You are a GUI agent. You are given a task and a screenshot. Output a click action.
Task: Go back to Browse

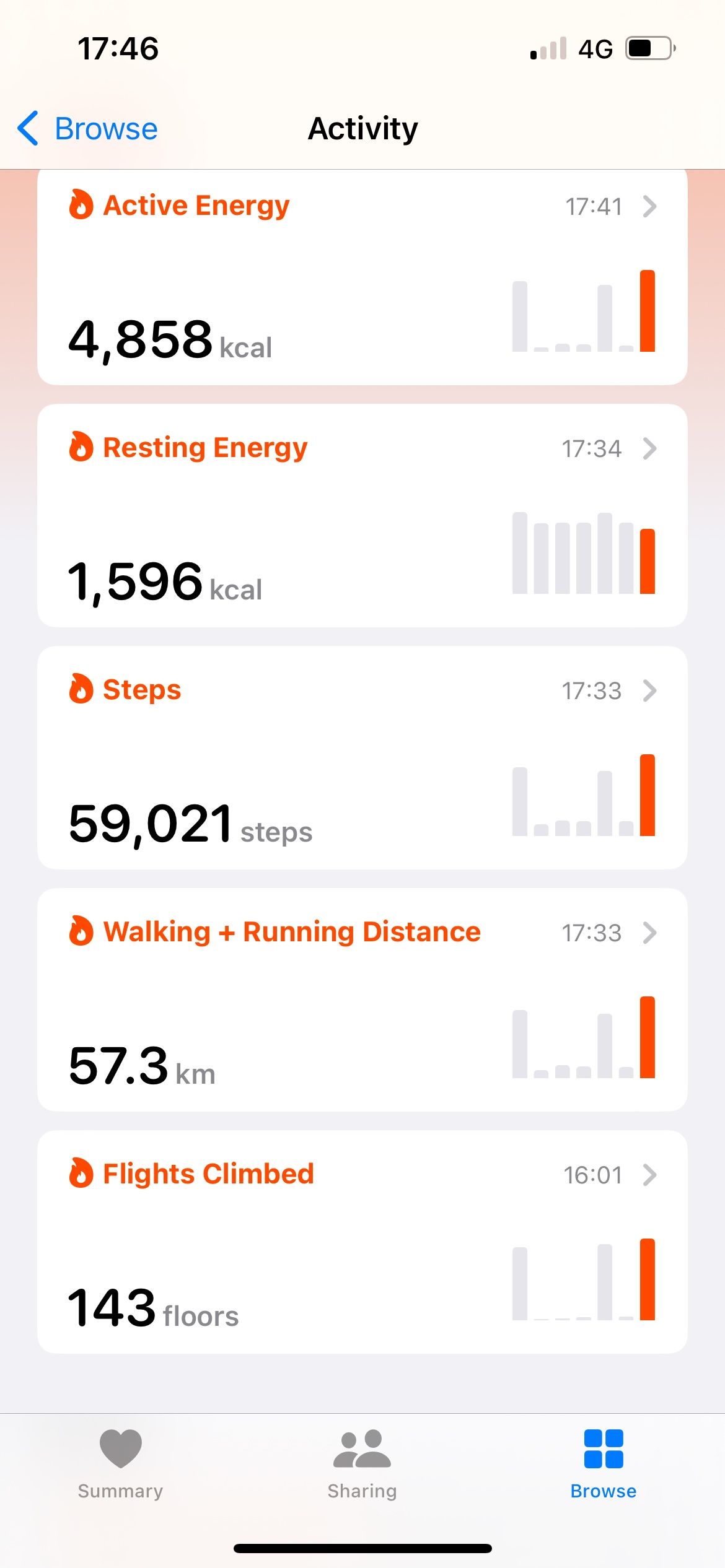[88, 129]
